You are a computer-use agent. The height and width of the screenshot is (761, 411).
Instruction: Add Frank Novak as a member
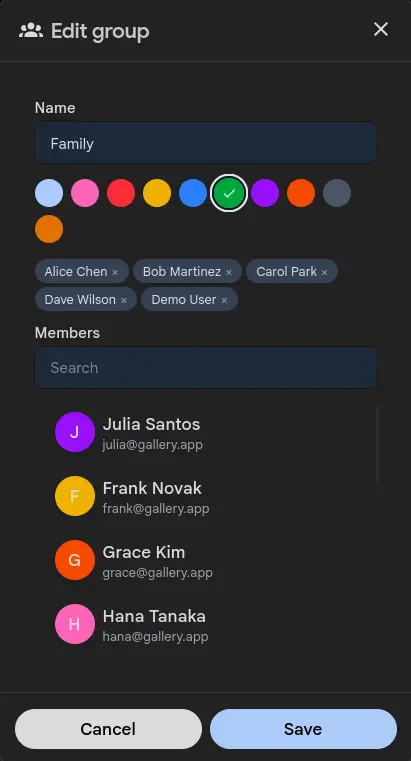coord(212,496)
